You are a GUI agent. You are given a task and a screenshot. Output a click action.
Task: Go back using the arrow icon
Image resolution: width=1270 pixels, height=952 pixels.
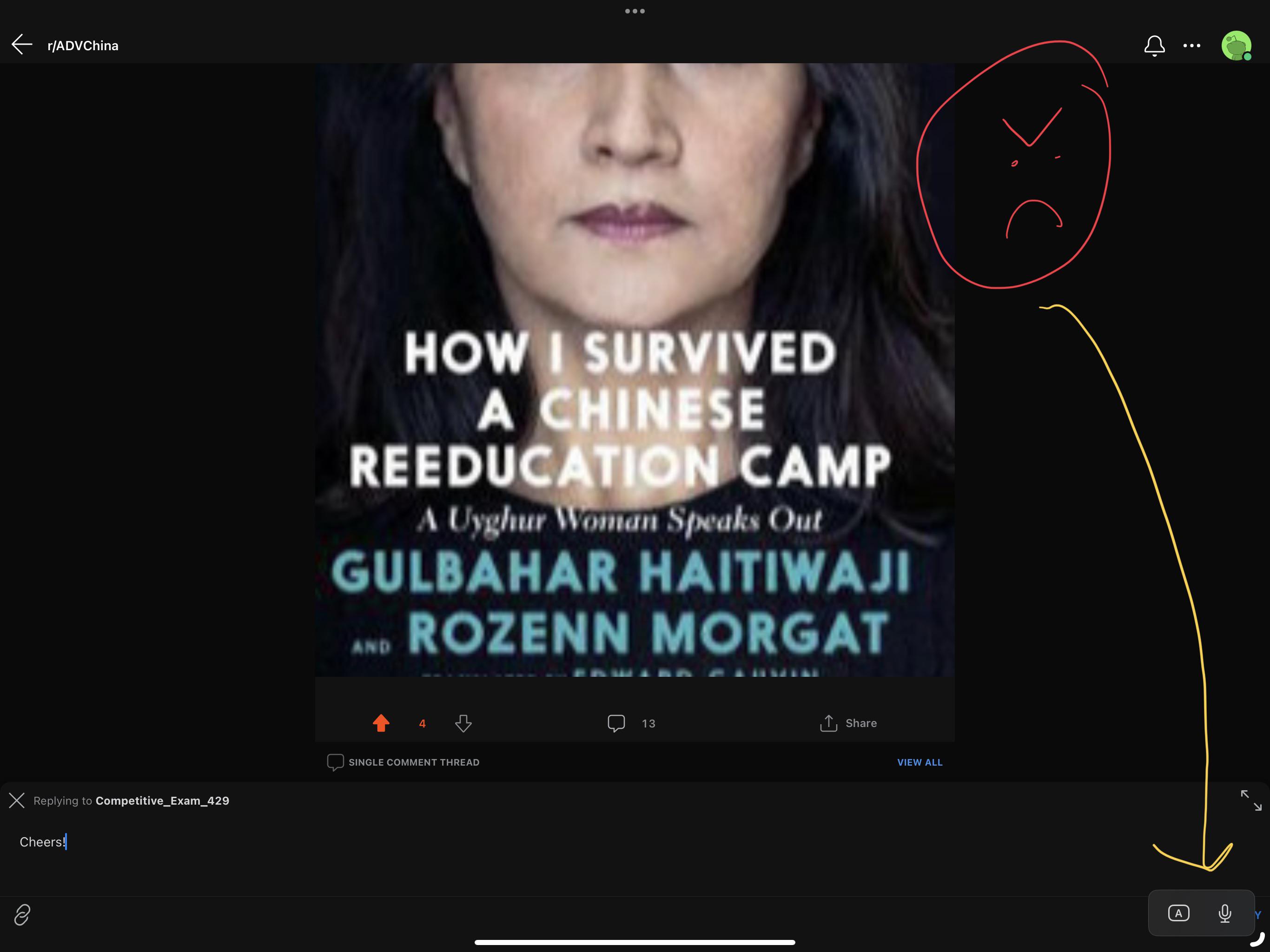22,45
